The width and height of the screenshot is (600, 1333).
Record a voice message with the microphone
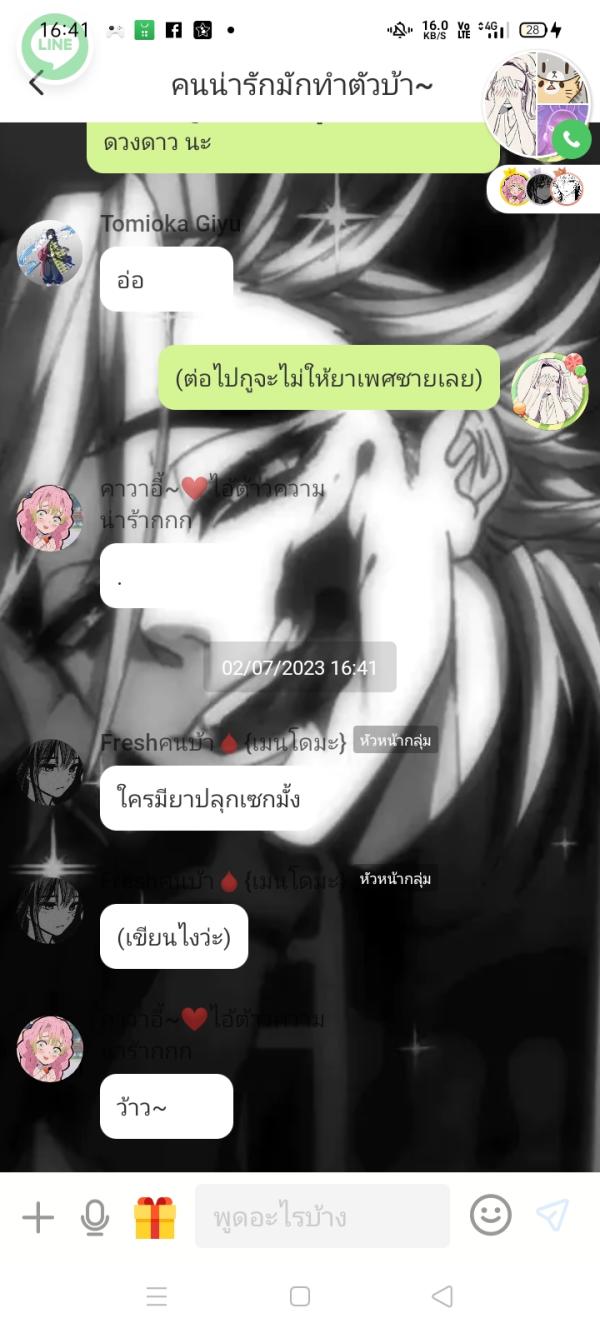point(95,1217)
